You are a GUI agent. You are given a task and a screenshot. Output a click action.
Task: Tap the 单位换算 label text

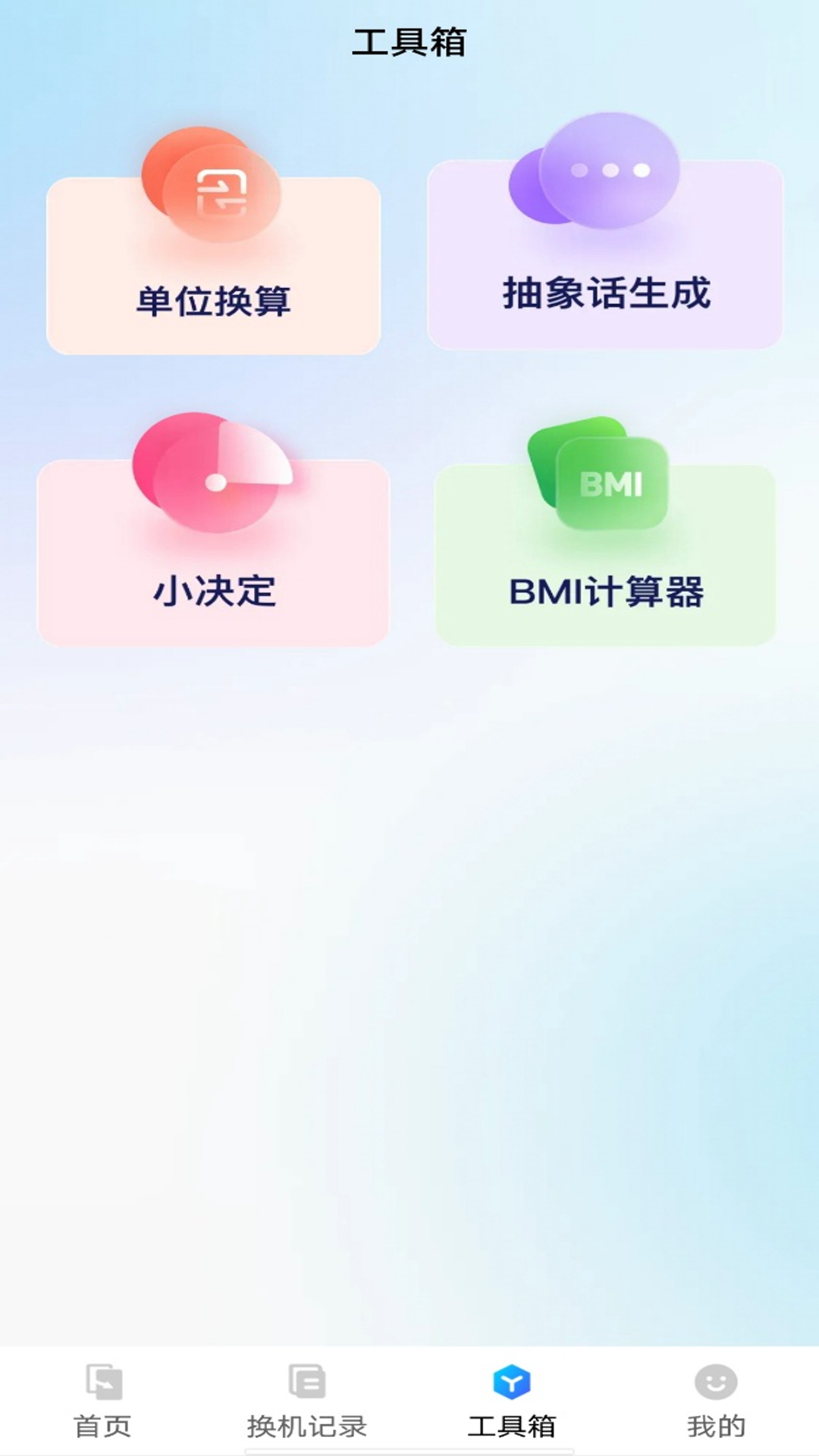212,298
